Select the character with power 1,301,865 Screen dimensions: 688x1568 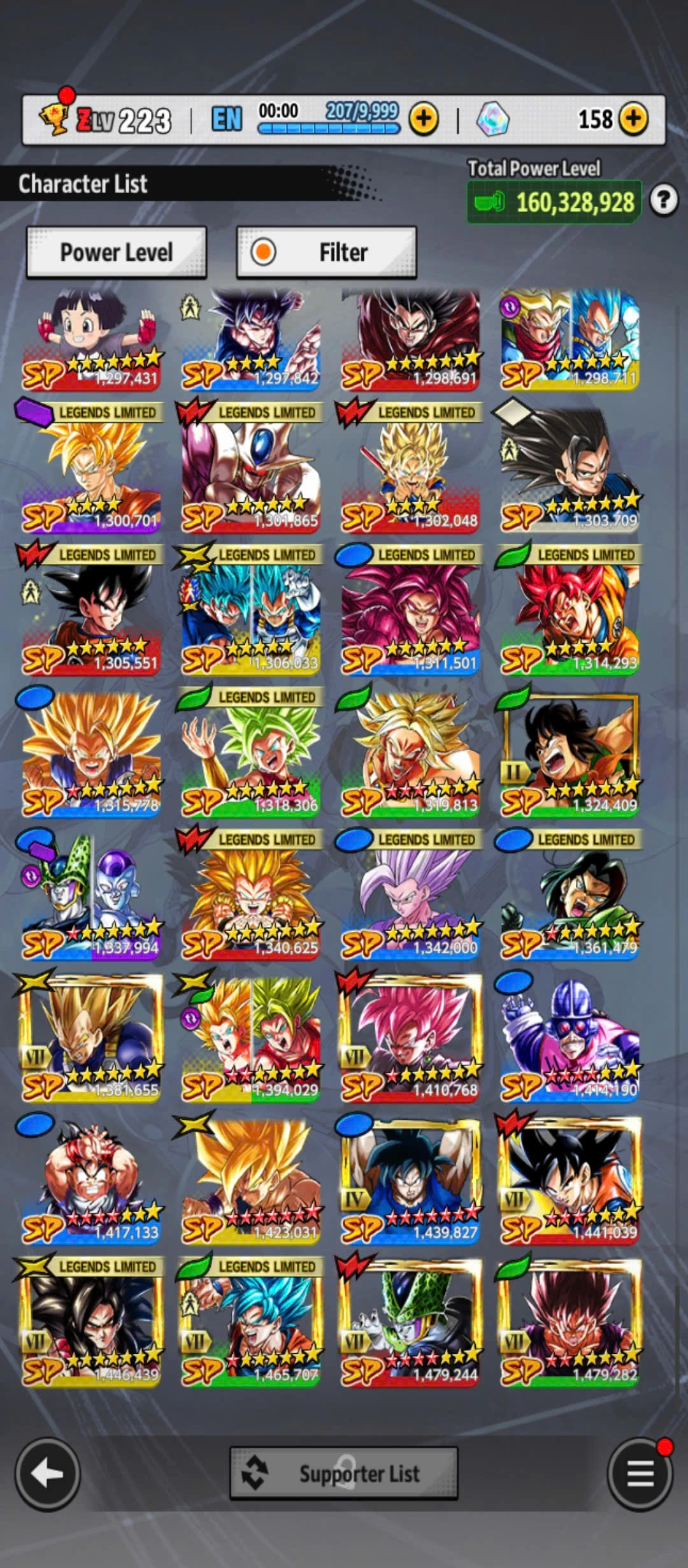click(x=250, y=472)
